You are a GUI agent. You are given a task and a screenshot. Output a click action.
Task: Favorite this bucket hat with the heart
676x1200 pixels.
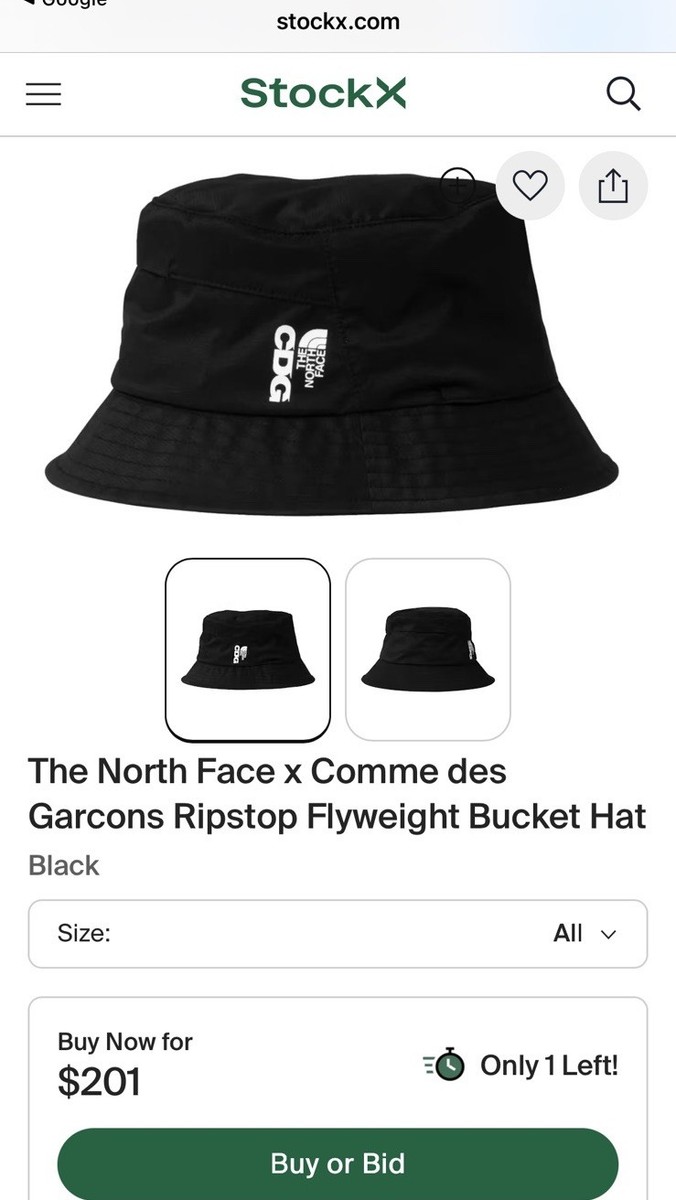[530, 185]
